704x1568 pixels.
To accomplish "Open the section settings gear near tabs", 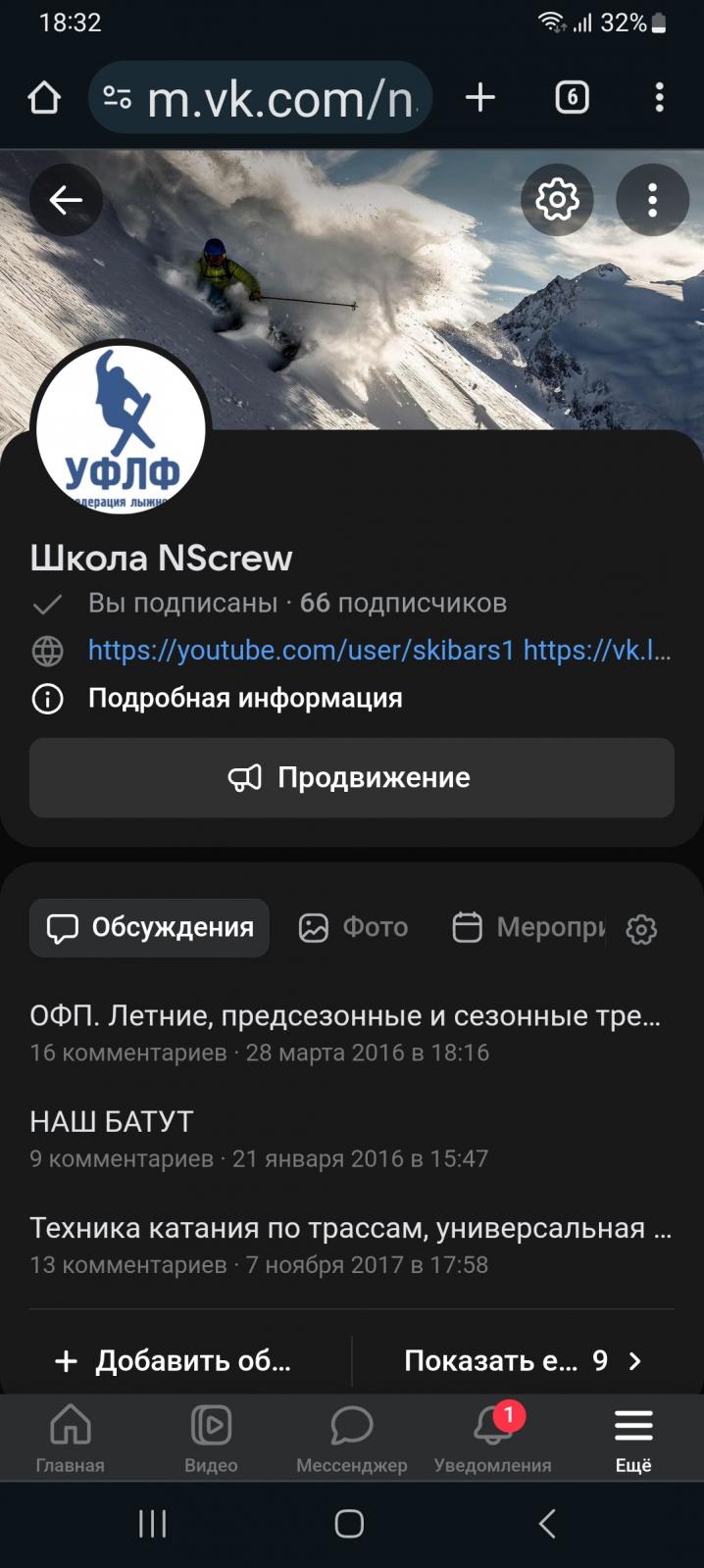I will (641, 929).
